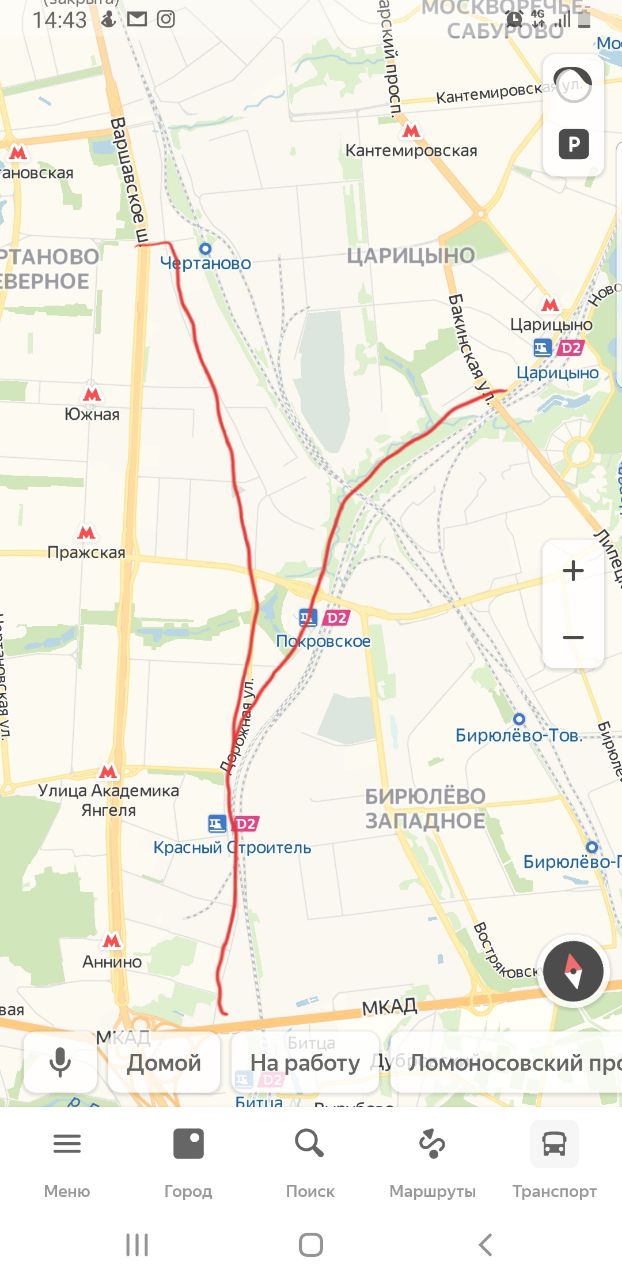Tap the Ломоносовский просп. chip
Viewport: 622px width, 1280px height.
tap(506, 1063)
